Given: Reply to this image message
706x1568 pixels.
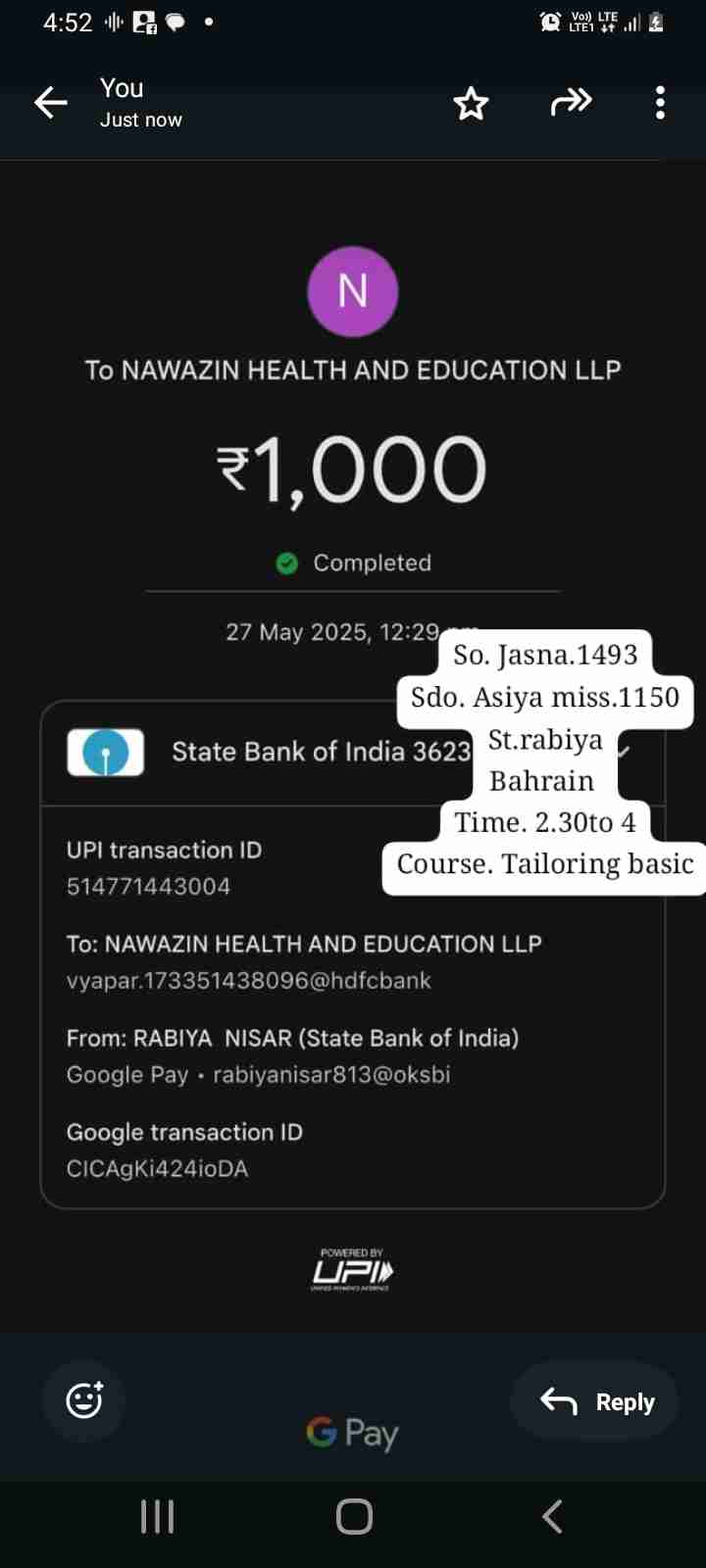Looking at the screenshot, I should pos(596,1401).
